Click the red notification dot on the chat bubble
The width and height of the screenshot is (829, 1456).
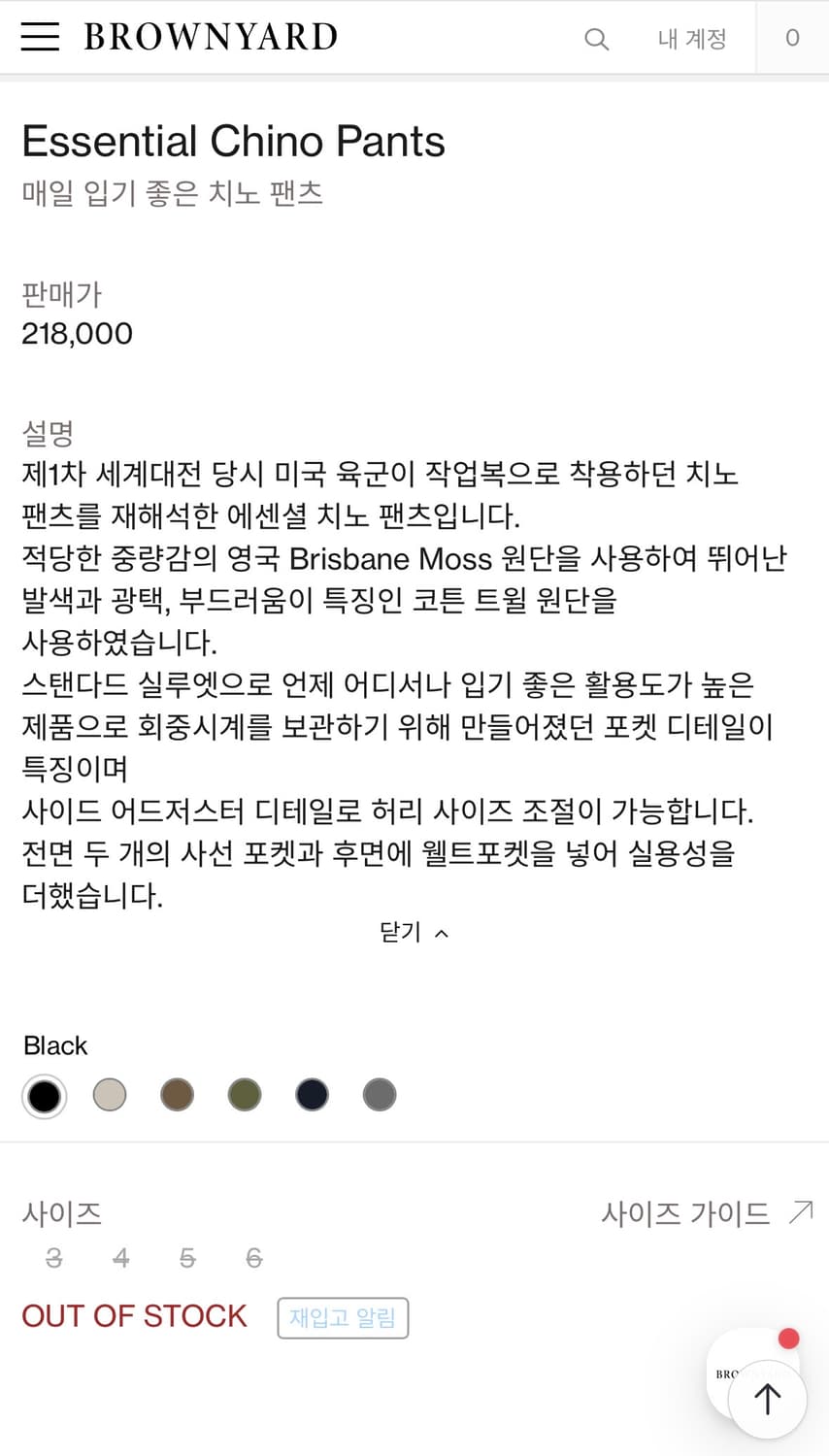788,1338
